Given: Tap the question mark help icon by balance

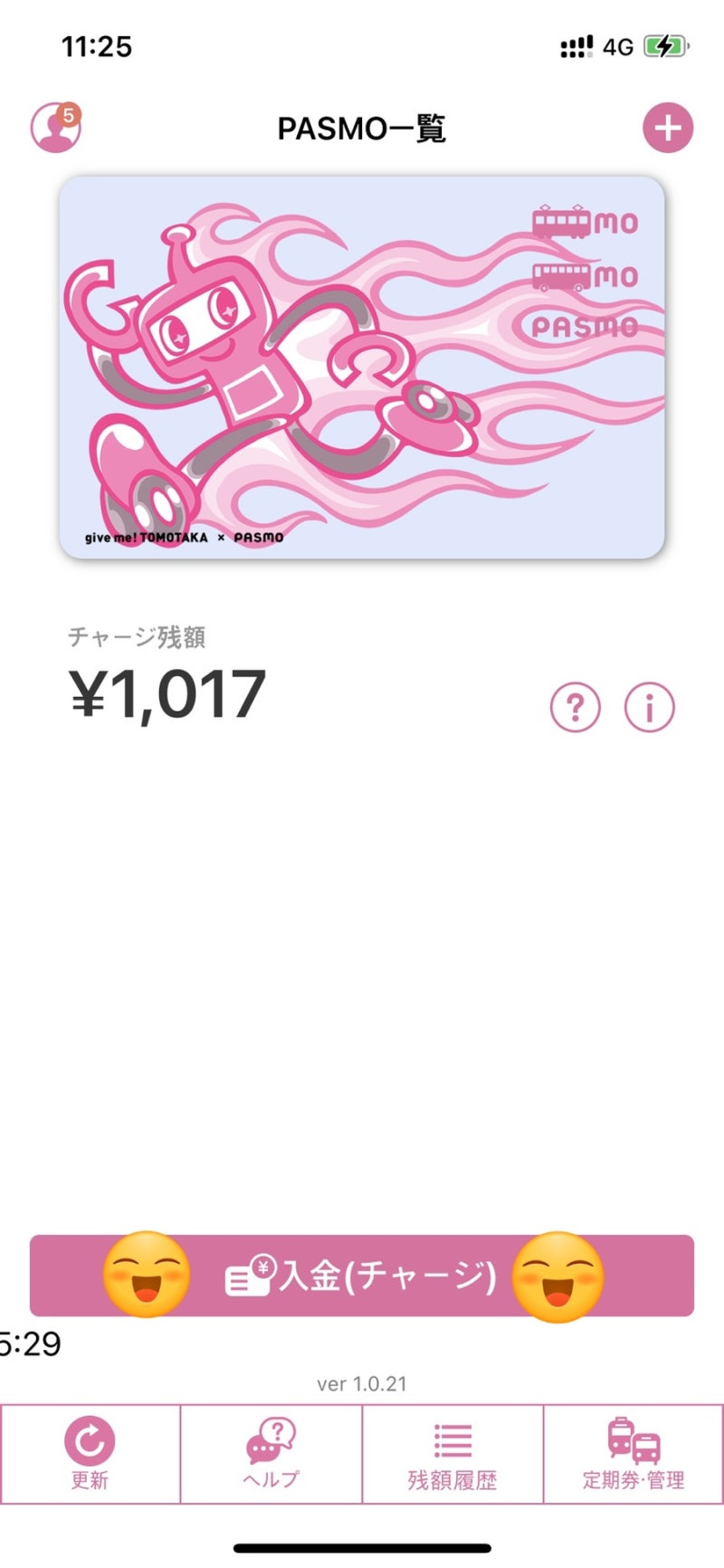Looking at the screenshot, I should point(576,707).
